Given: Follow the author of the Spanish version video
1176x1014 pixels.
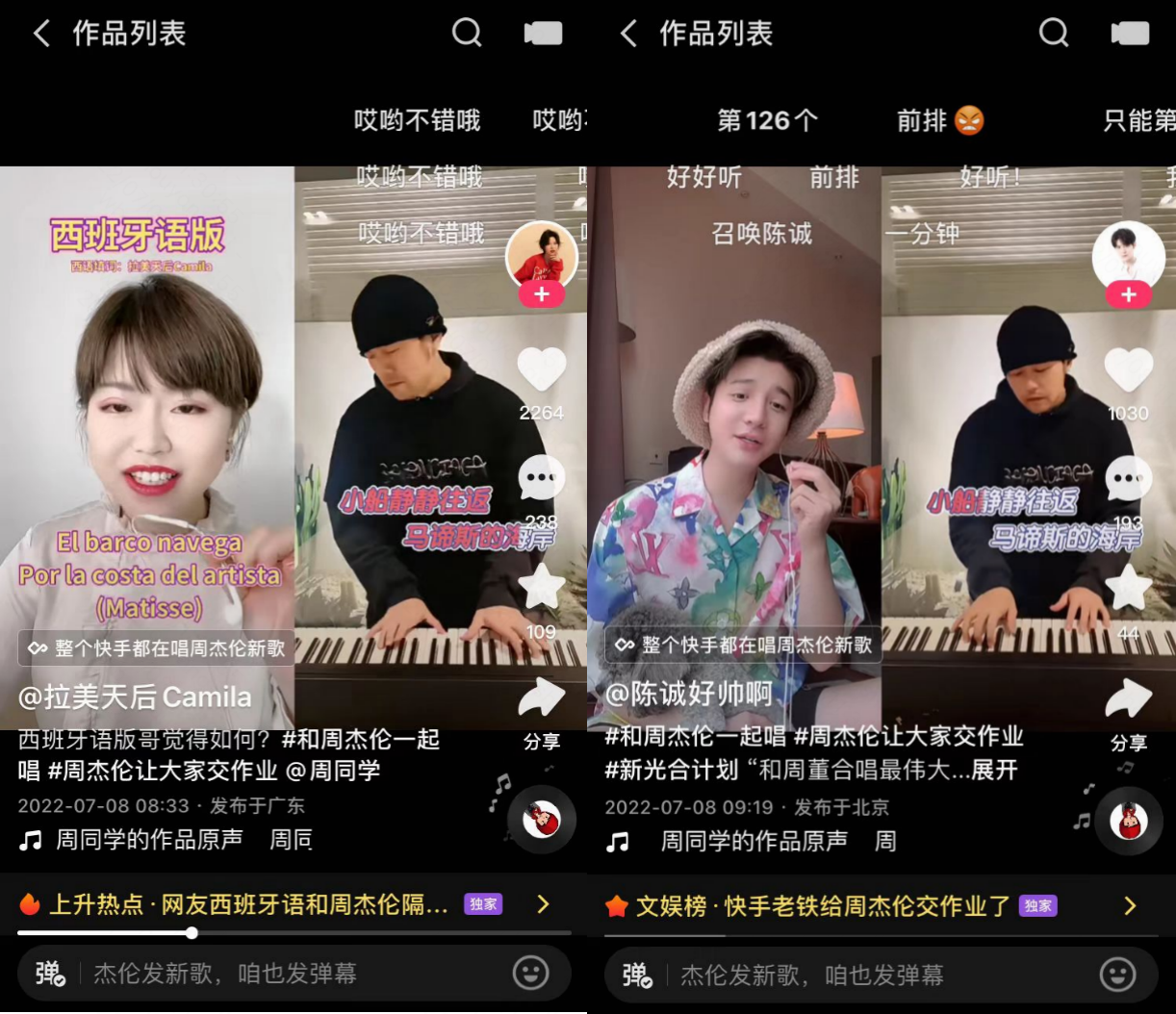Looking at the screenshot, I should point(542,294).
